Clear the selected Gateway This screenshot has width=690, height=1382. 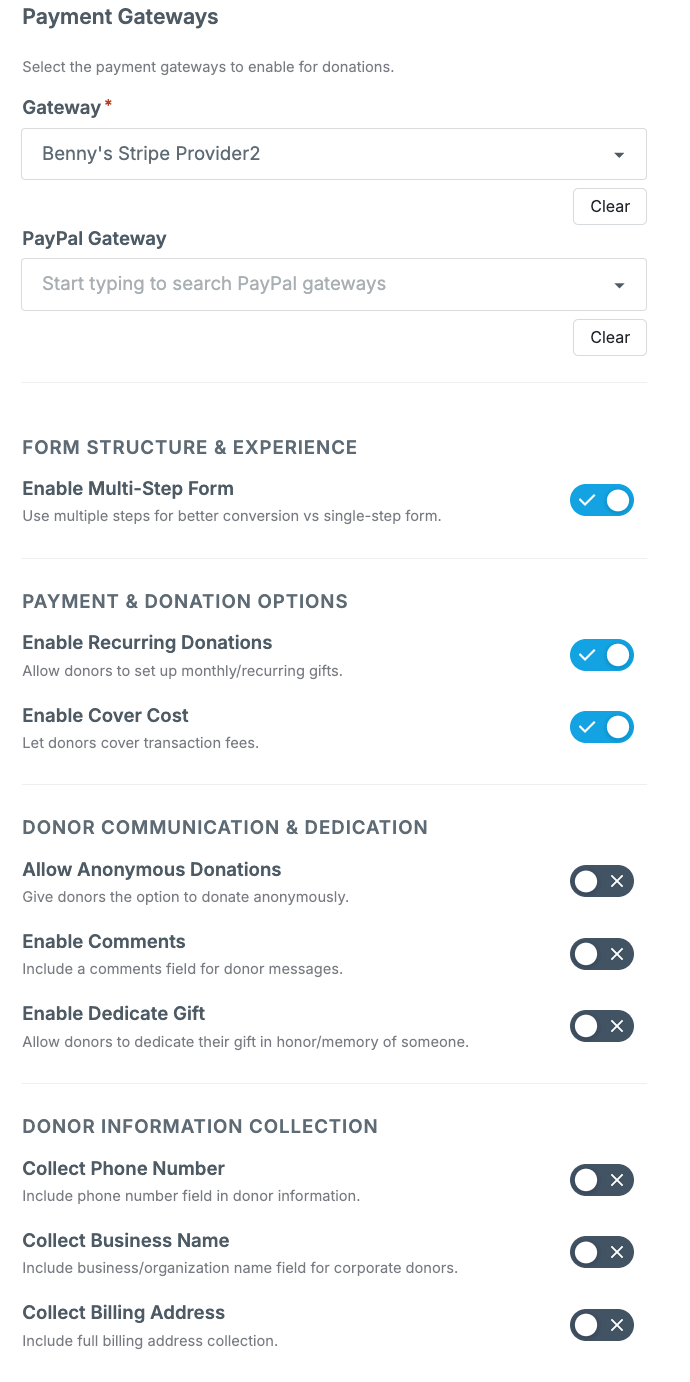click(x=610, y=206)
